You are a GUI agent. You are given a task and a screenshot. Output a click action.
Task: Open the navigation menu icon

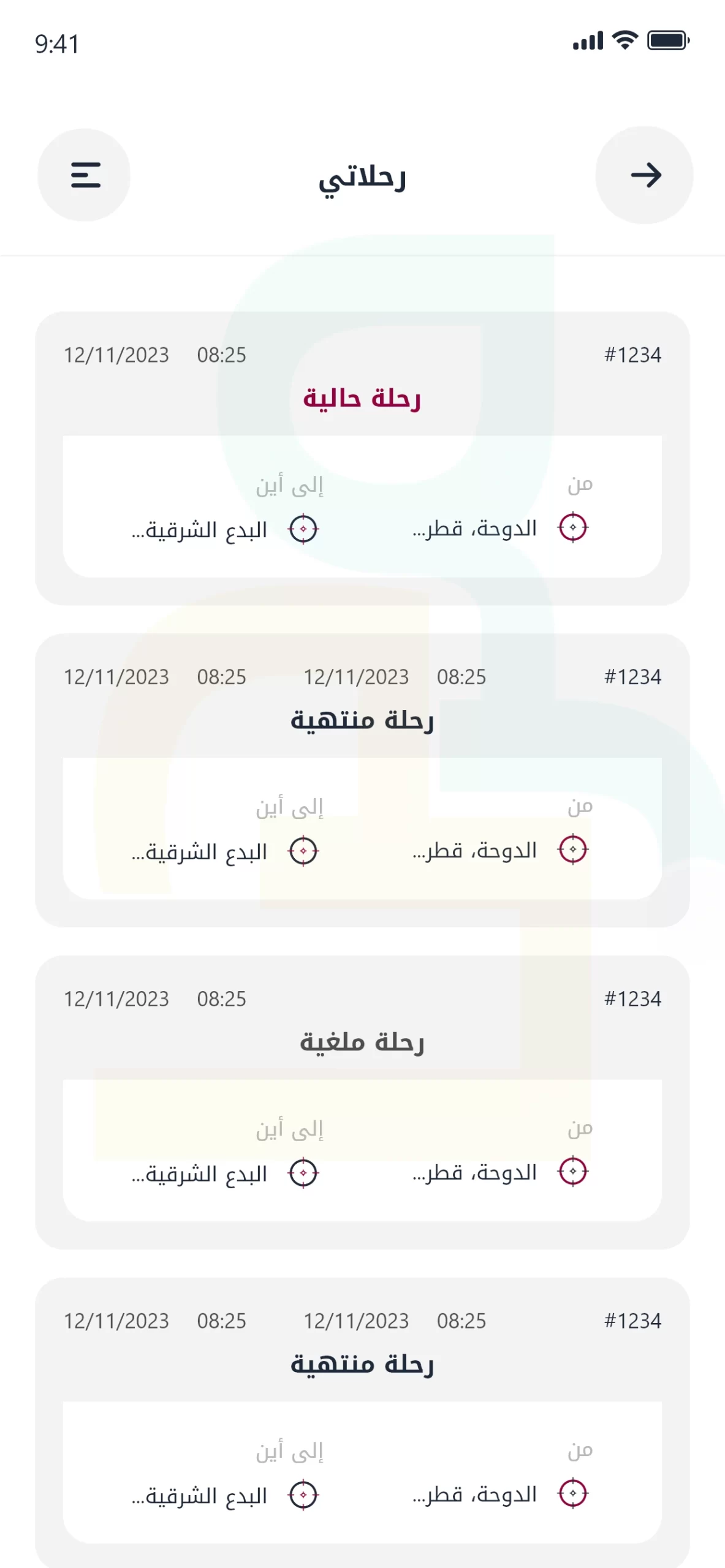point(84,176)
